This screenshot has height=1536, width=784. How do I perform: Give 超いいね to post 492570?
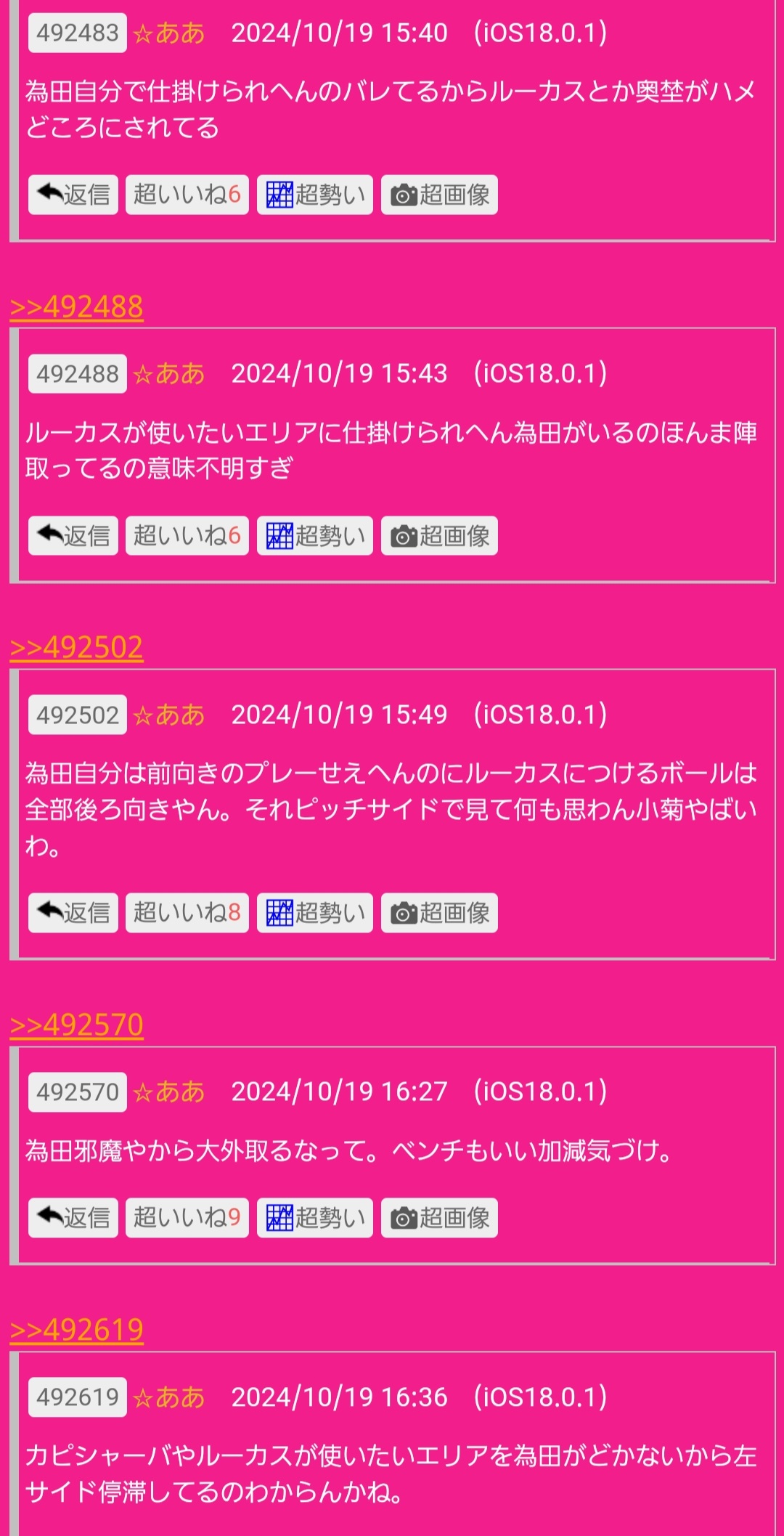187,1218
